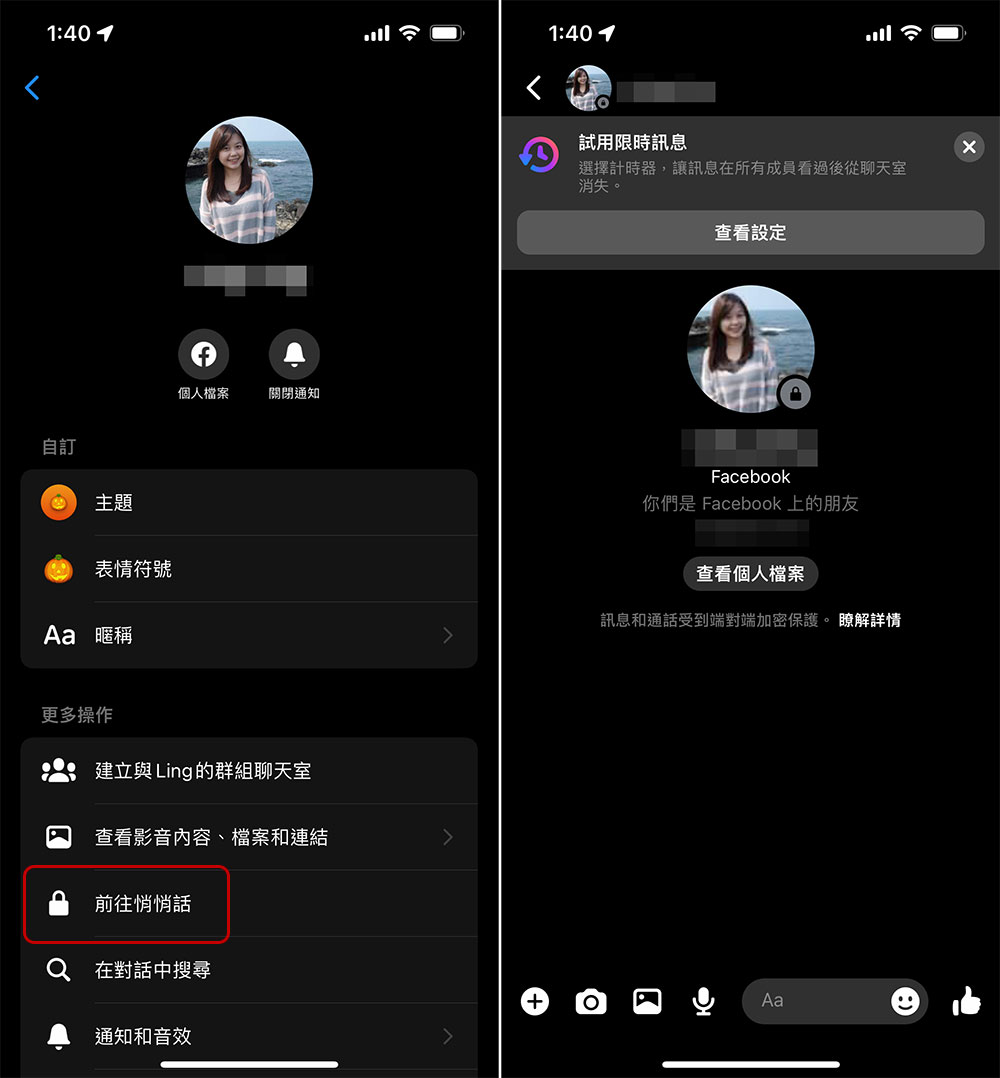Open 暱稱 nicknames row
The image size is (1000, 1078).
point(248,635)
